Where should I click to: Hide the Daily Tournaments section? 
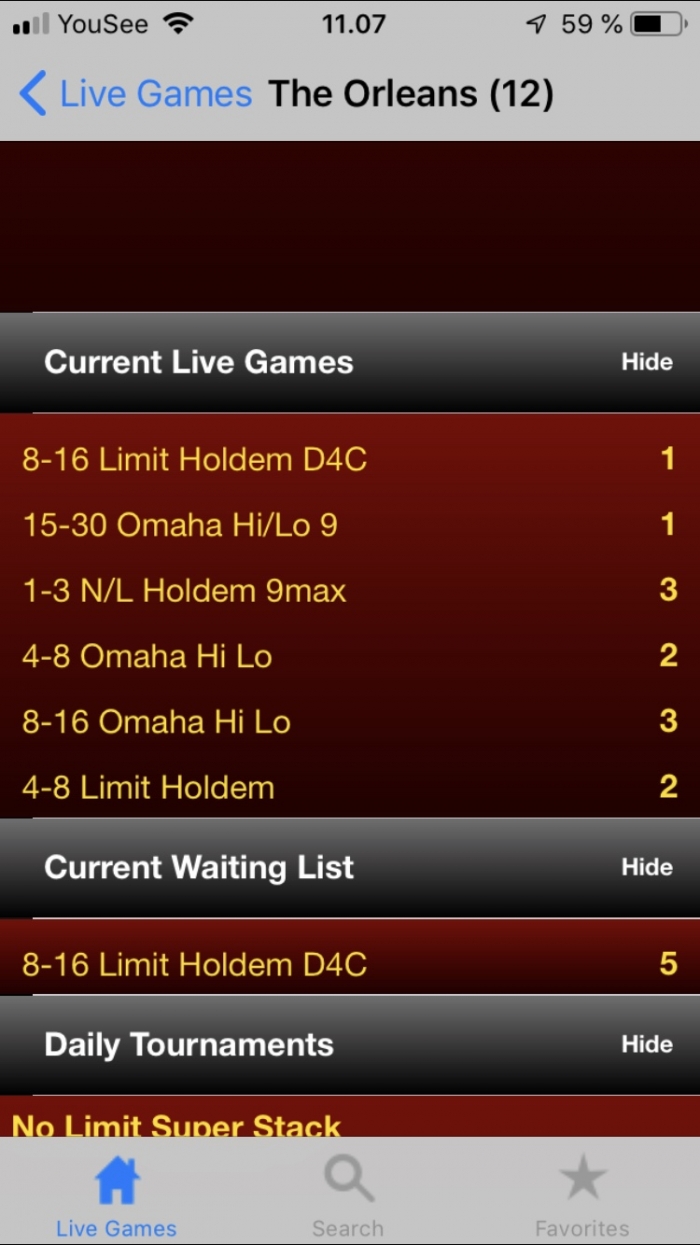tap(647, 1044)
